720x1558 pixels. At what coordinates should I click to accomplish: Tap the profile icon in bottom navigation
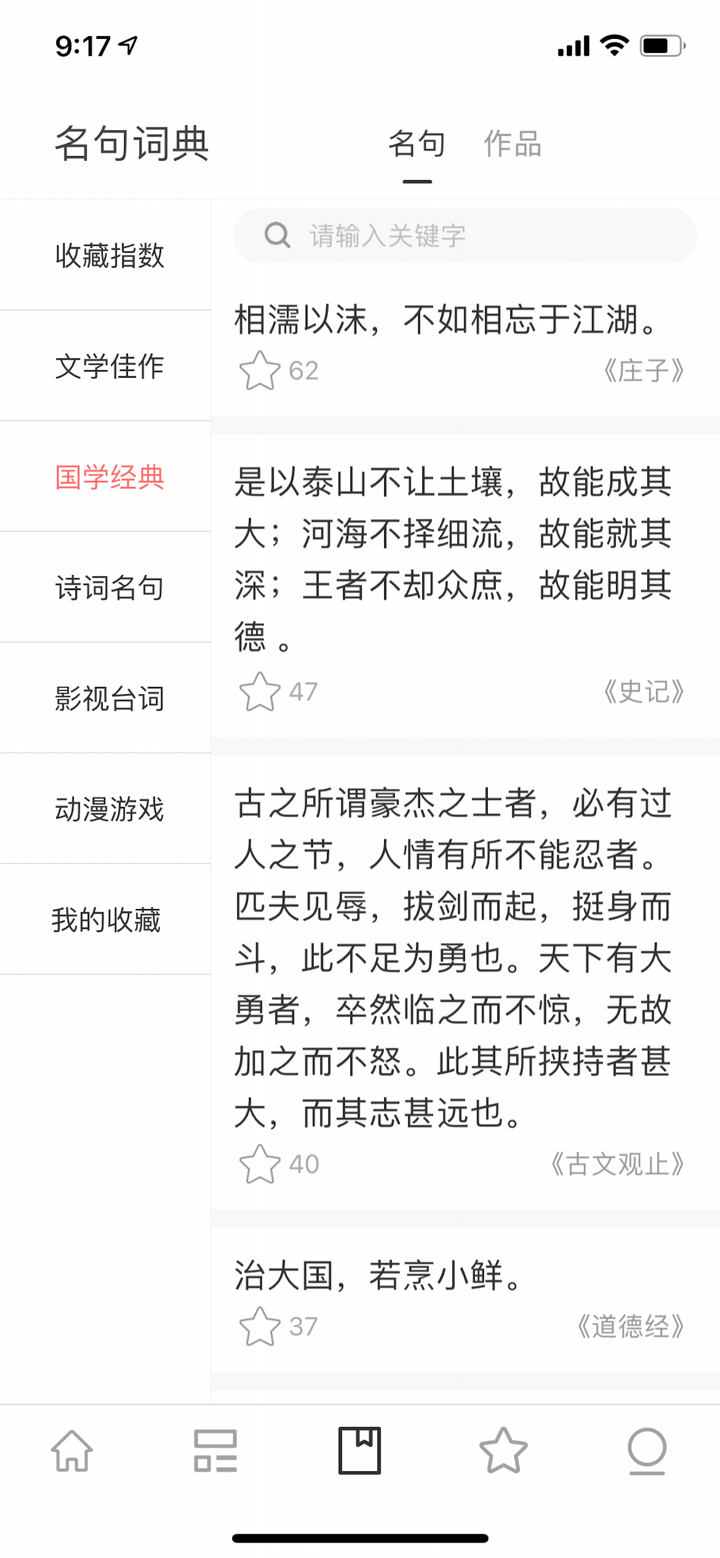point(647,1451)
